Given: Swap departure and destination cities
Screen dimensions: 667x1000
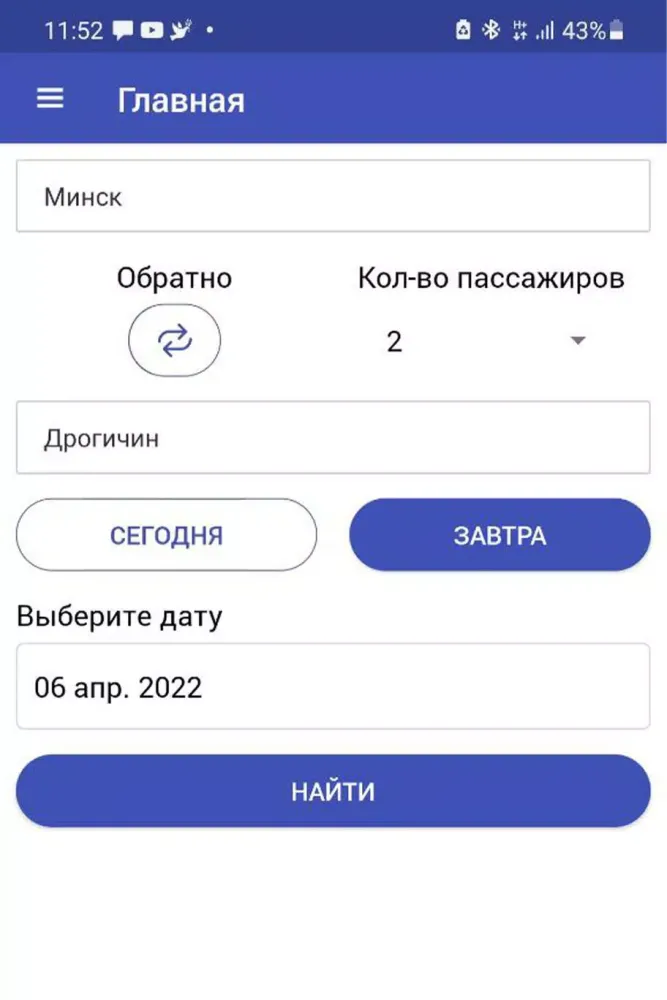Looking at the screenshot, I should (174, 341).
